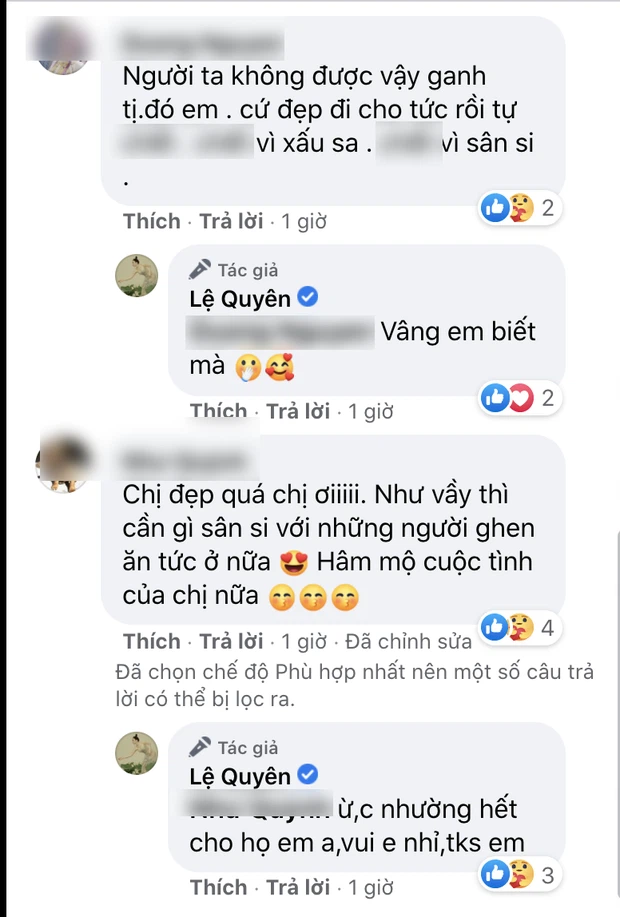
Task: See who reacted to "Chị đẹp quá chị ơiiiii"
Action: pyautogui.click(x=517, y=628)
